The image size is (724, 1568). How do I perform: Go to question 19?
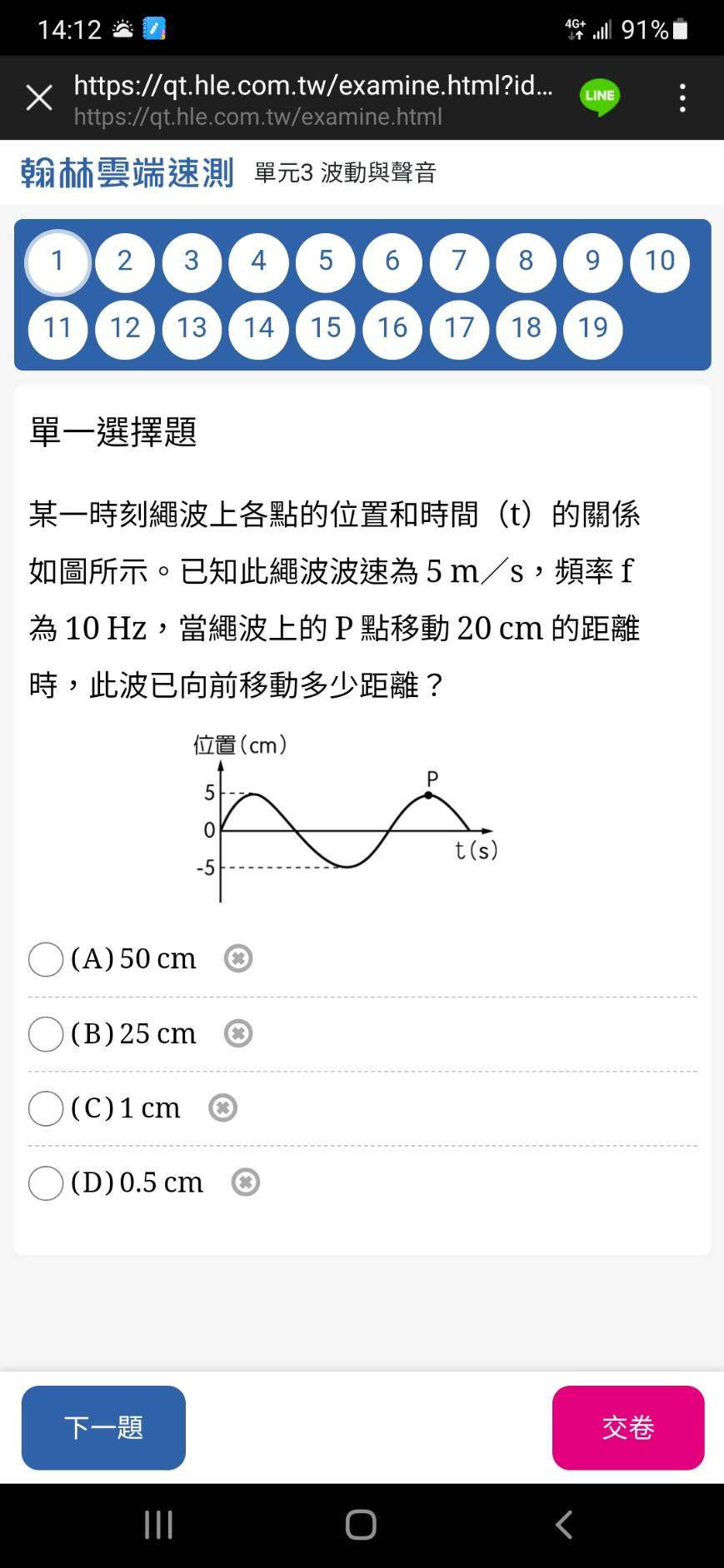pyautogui.click(x=593, y=329)
